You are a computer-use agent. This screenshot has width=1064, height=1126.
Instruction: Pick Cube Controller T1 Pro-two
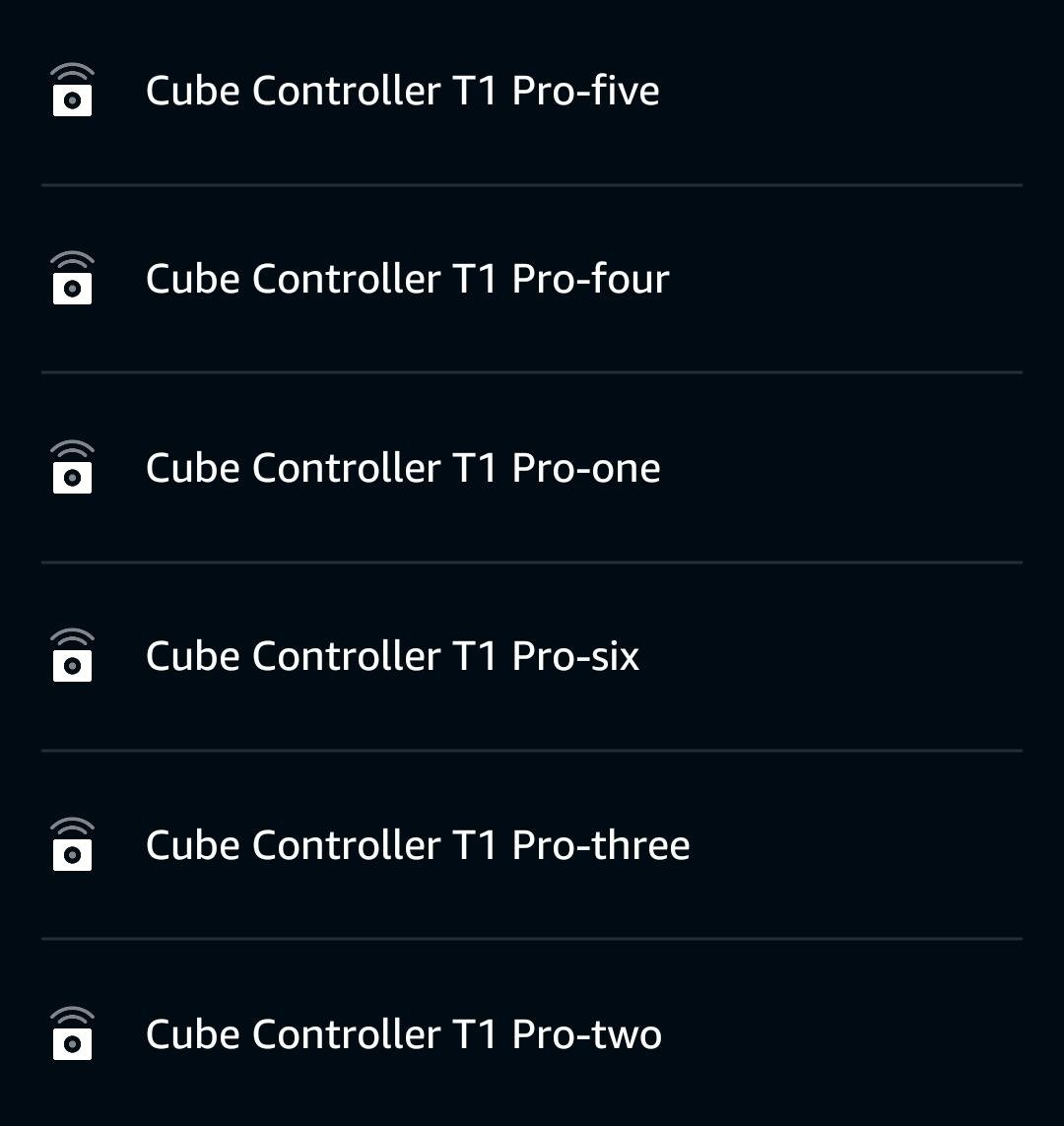pos(404,1034)
